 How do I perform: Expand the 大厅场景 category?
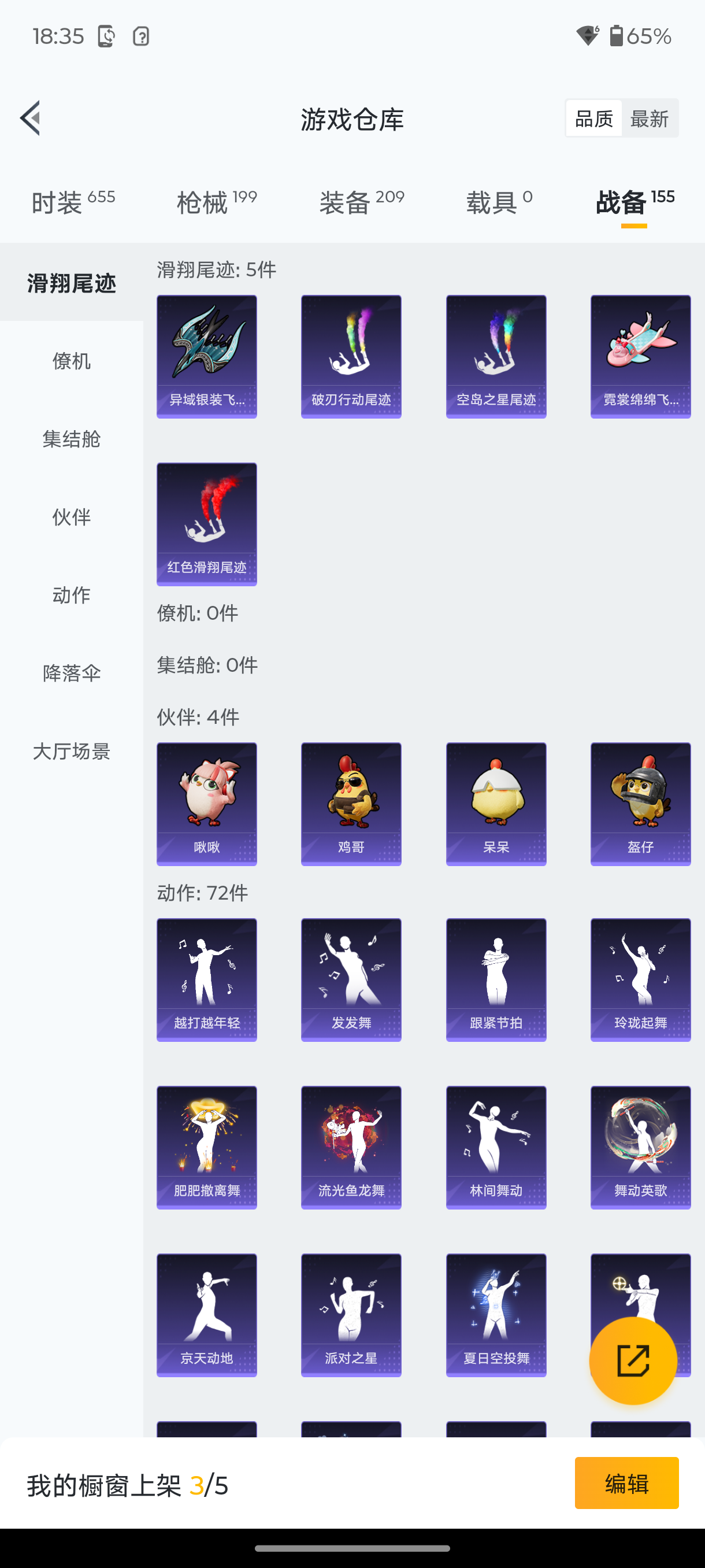click(71, 752)
